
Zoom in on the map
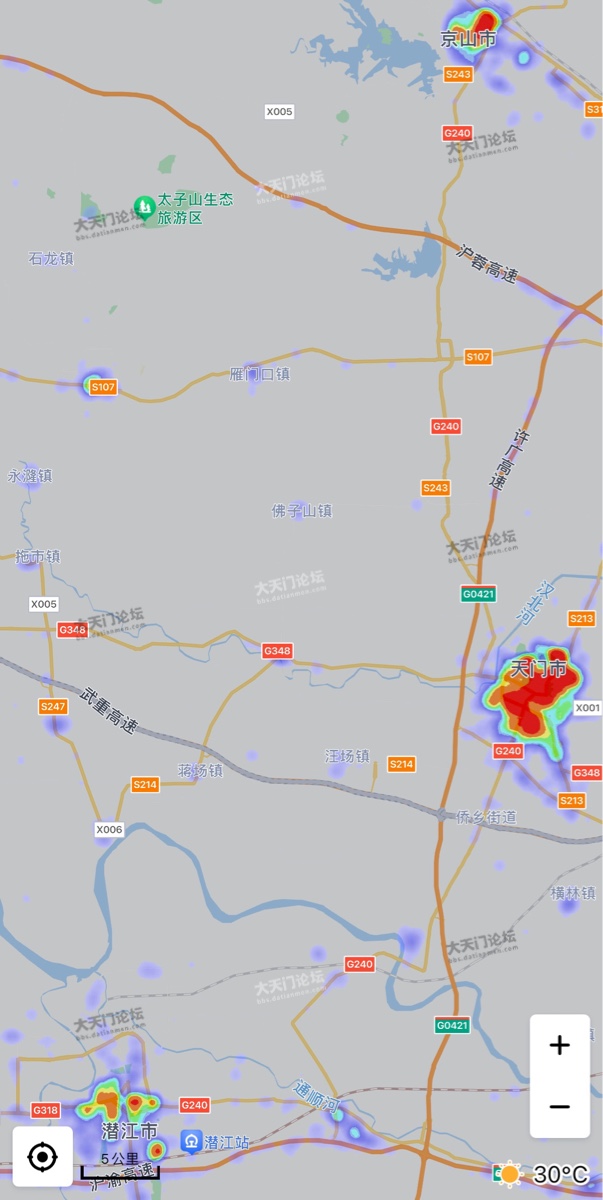click(x=559, y=1046)
